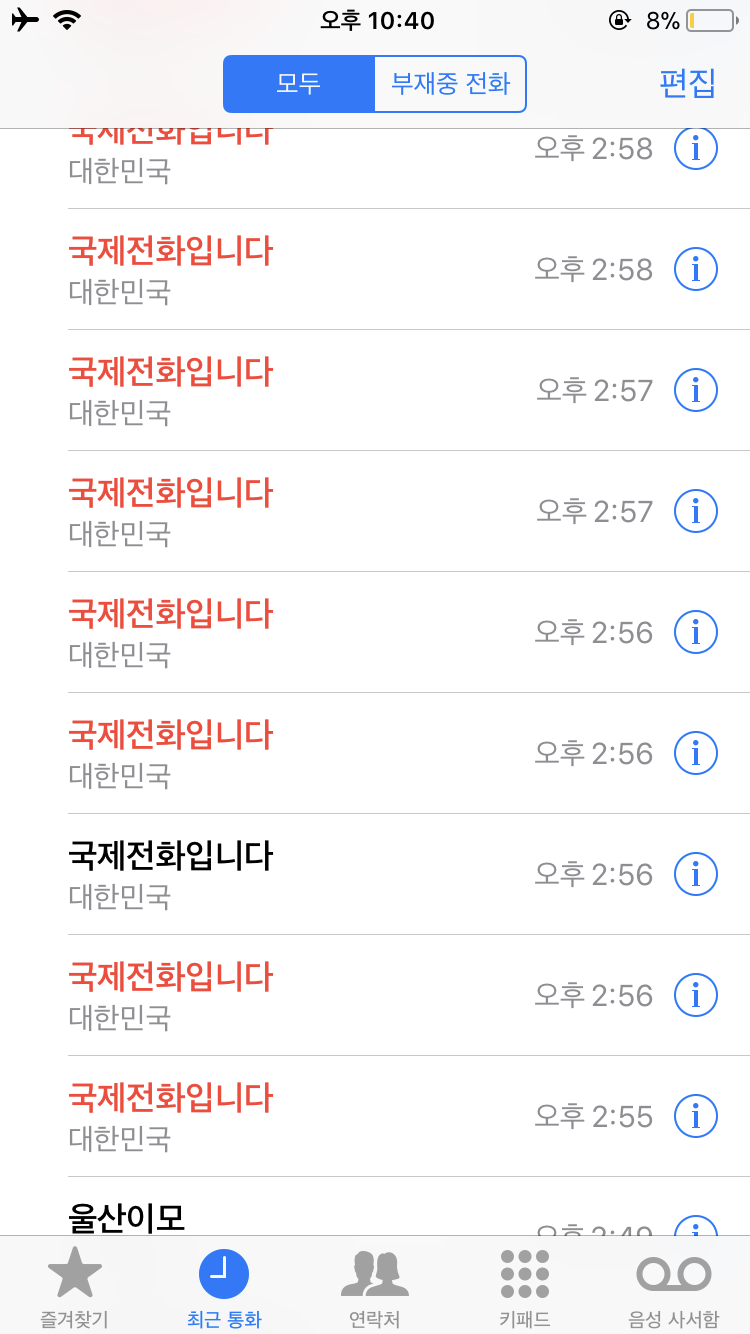Viewport: 750px width, 1334px height.
Task: Tap 편집 to edit recent calls
Action: click(x=687, y=84)
